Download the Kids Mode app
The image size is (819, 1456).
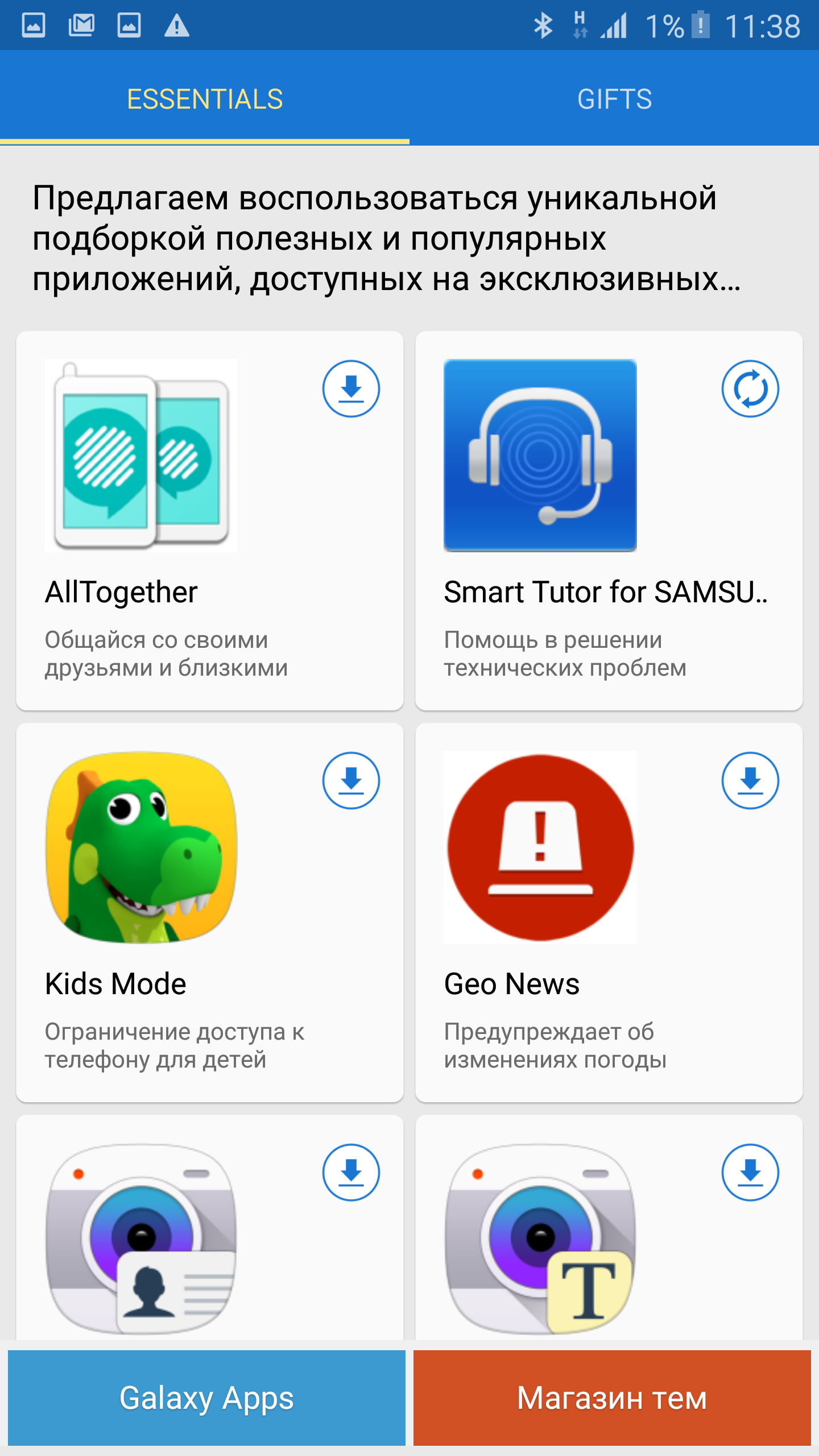click(x=351, y=780)
